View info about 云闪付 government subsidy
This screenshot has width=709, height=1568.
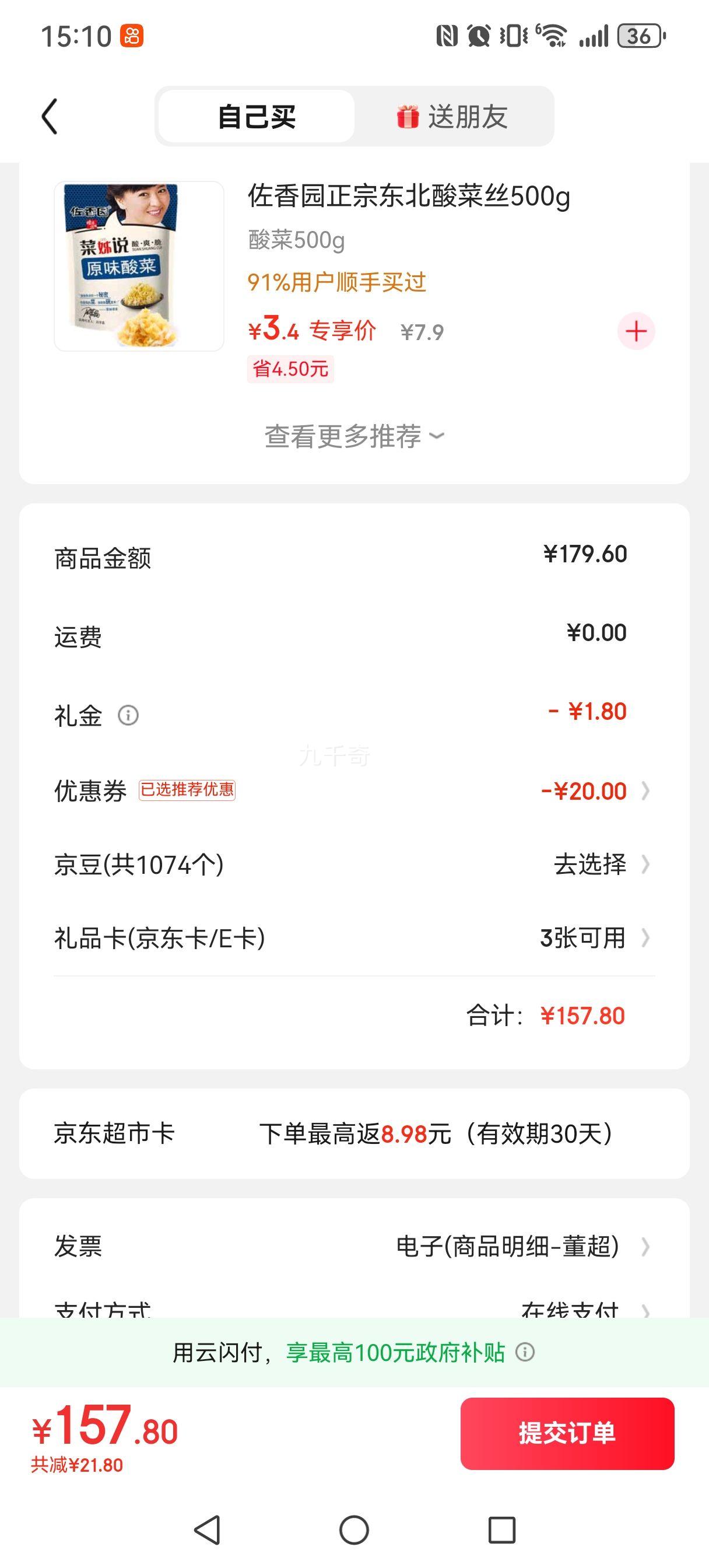click(x=525, y=1353)
